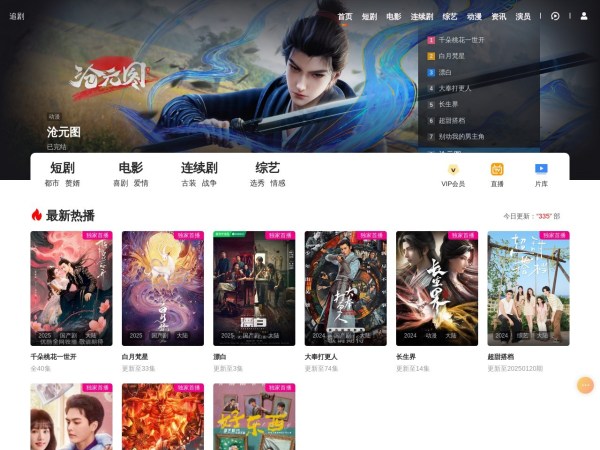Open the 片库 library shortcut
This screenshot has height=450, width=600.
541,175
